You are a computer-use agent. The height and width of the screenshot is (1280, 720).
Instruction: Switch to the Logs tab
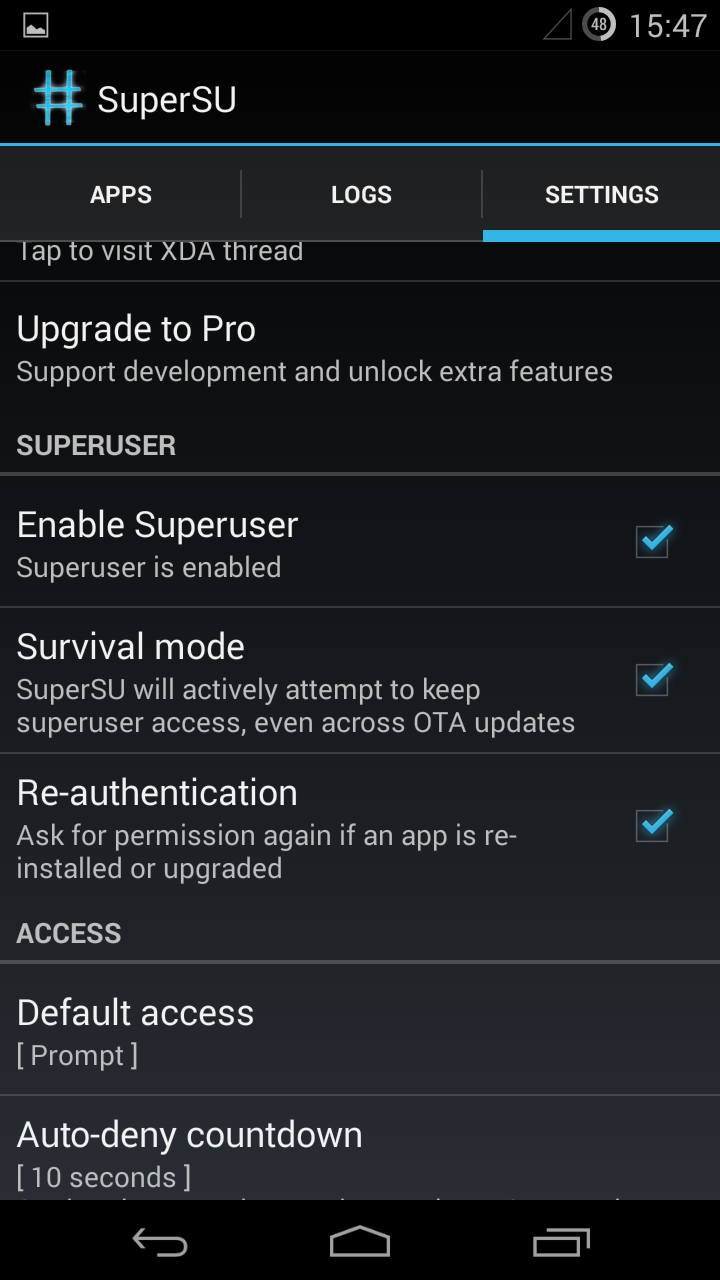coord(361,194)
